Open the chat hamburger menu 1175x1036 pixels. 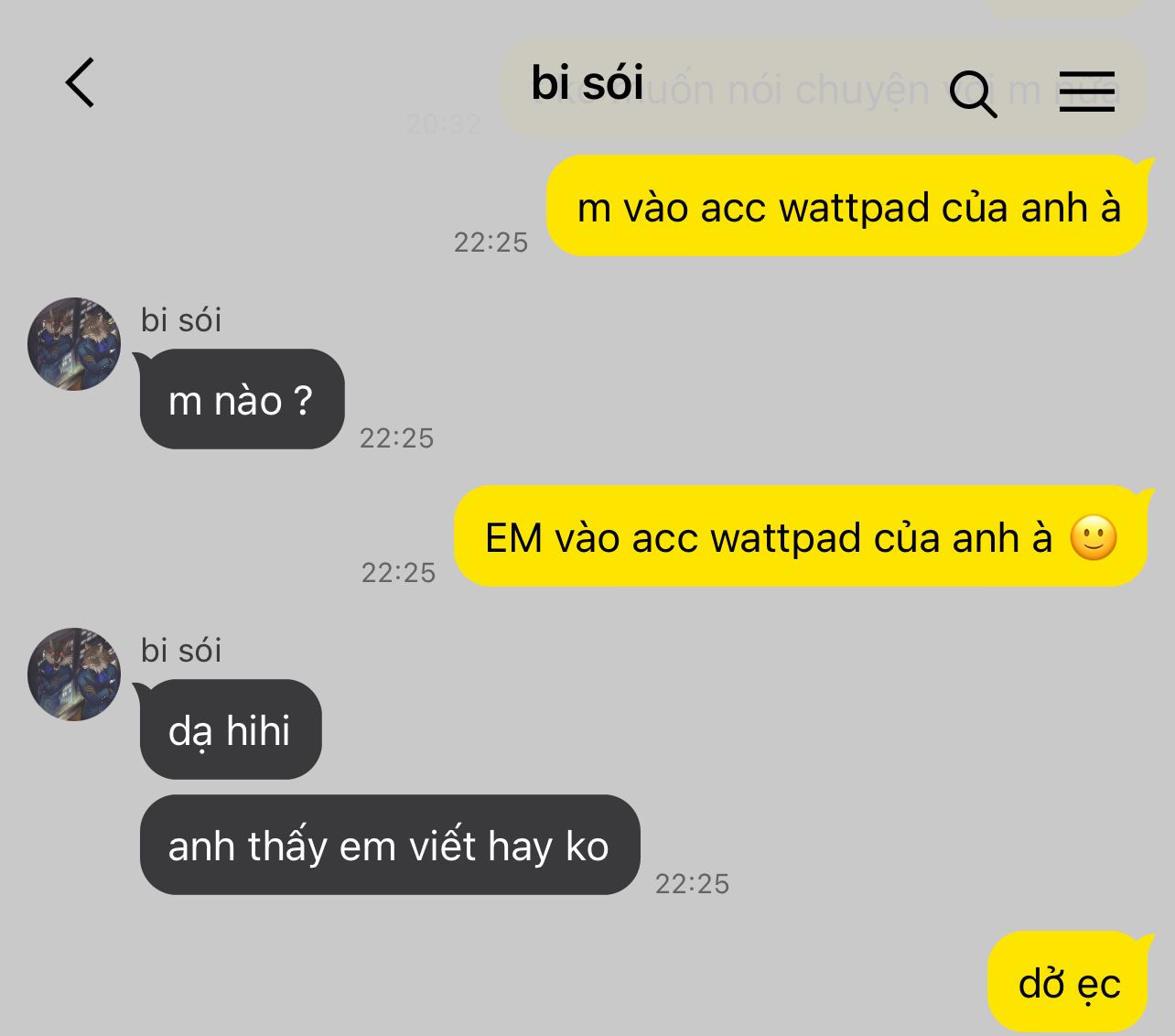(1086, 92)
